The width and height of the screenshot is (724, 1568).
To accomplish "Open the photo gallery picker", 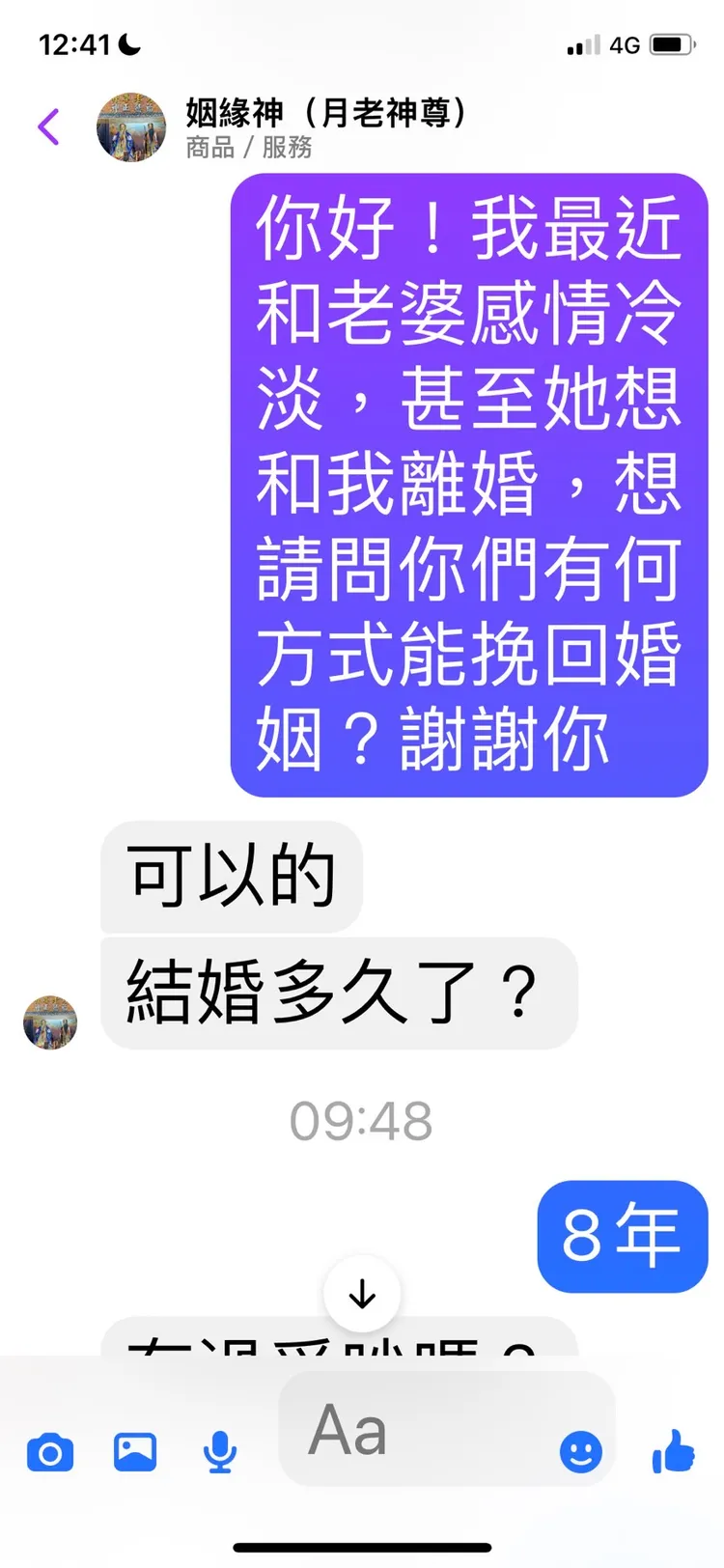I will click(134, 1450).
